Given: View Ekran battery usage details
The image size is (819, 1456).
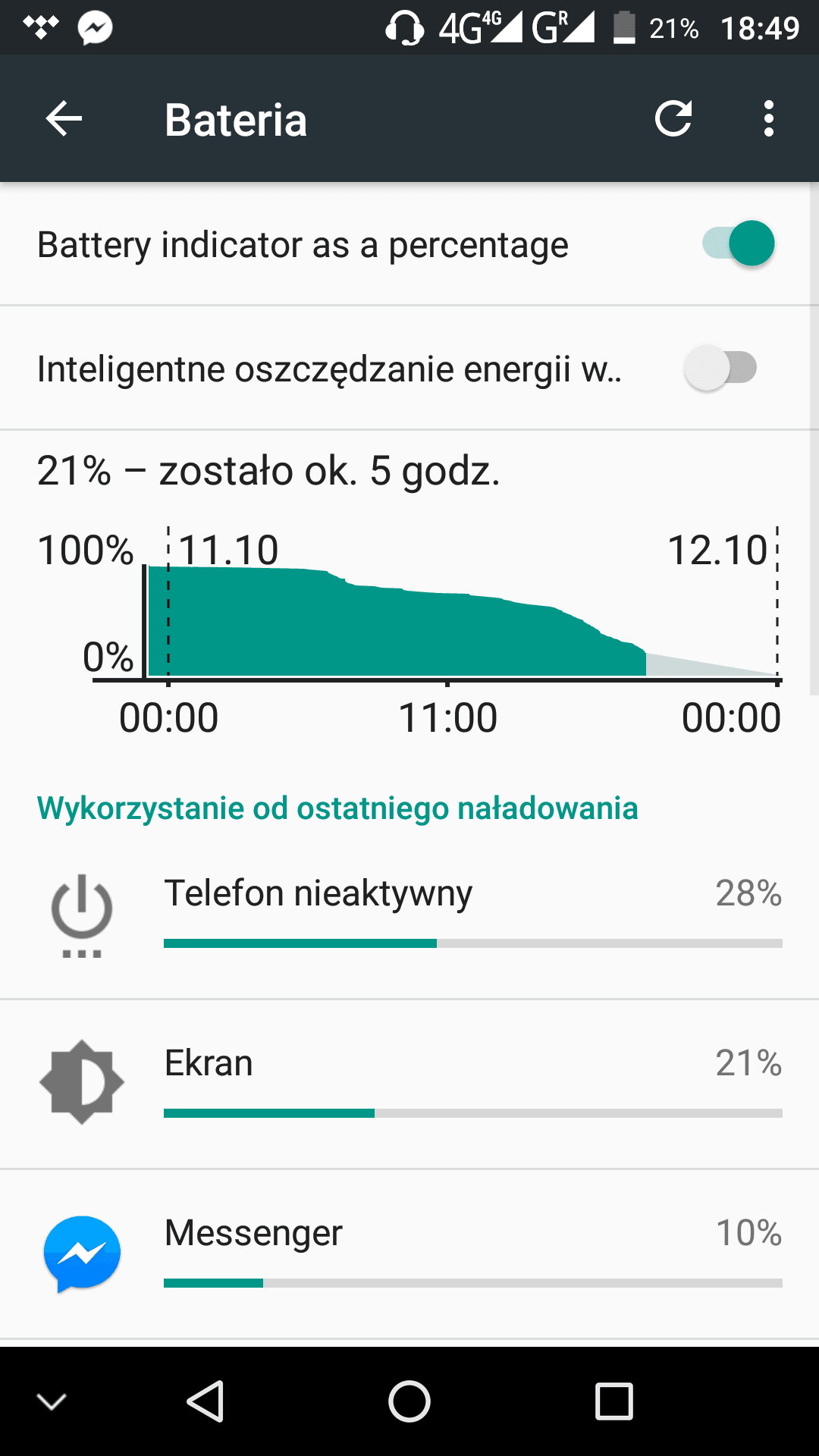Looking at the screenshot, I should (409, 1084).
